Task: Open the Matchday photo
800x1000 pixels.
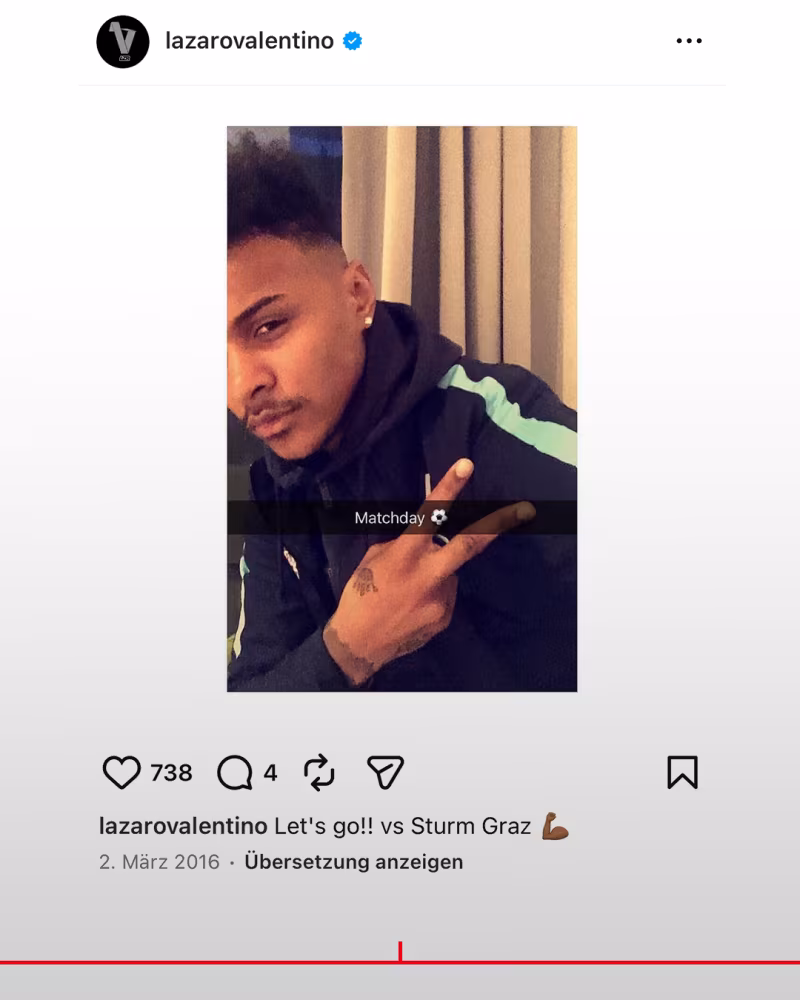Action: point(402,408)
